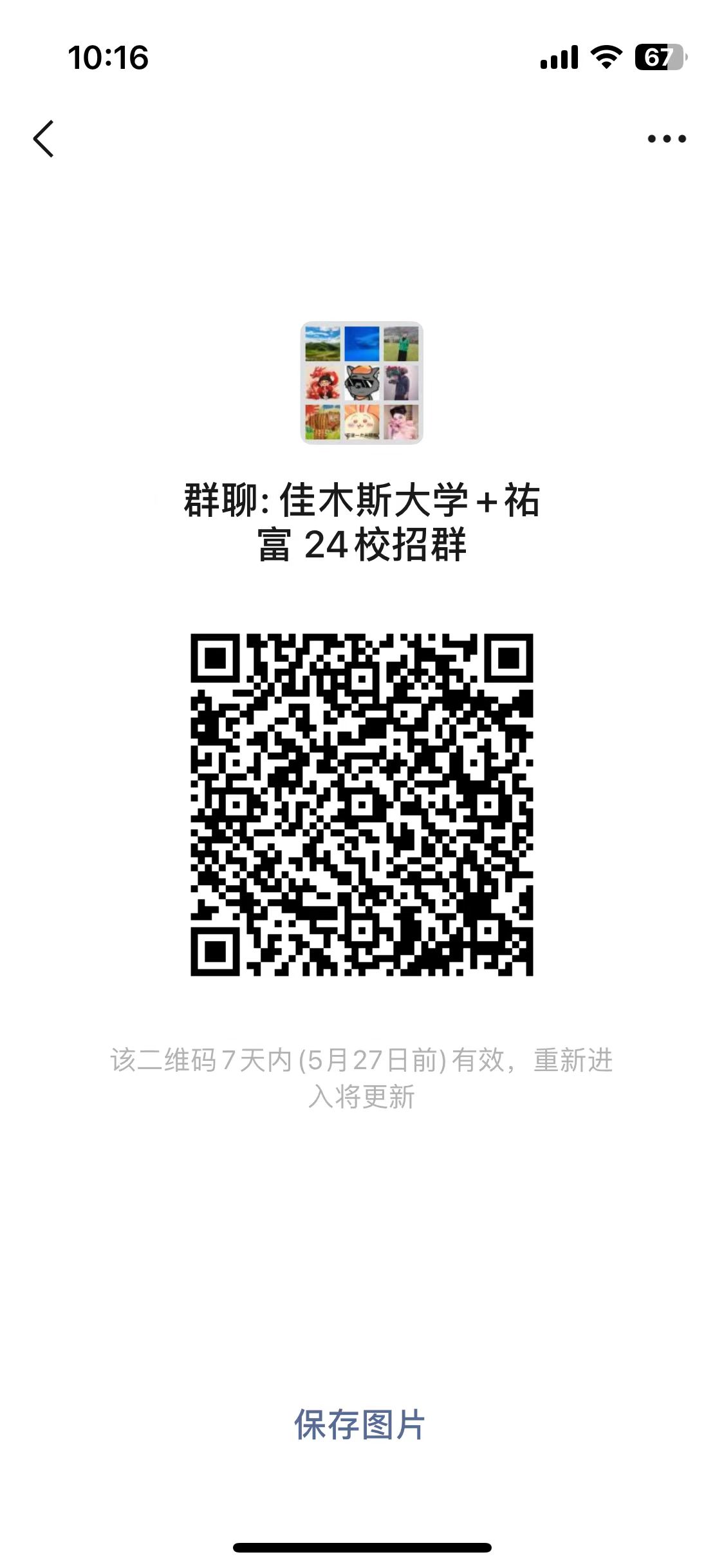Tap the blue sky photo in avatar grid
This screenshot has width=724, height=1568.
tap(361, 344)
